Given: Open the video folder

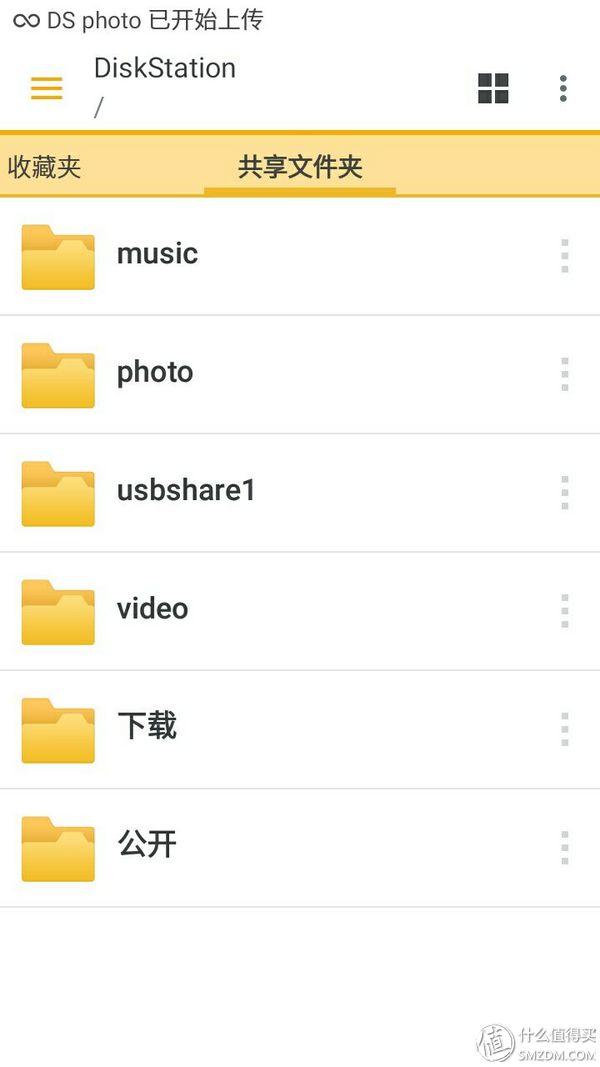Looking at the screenshot, I should pos(152,608).
